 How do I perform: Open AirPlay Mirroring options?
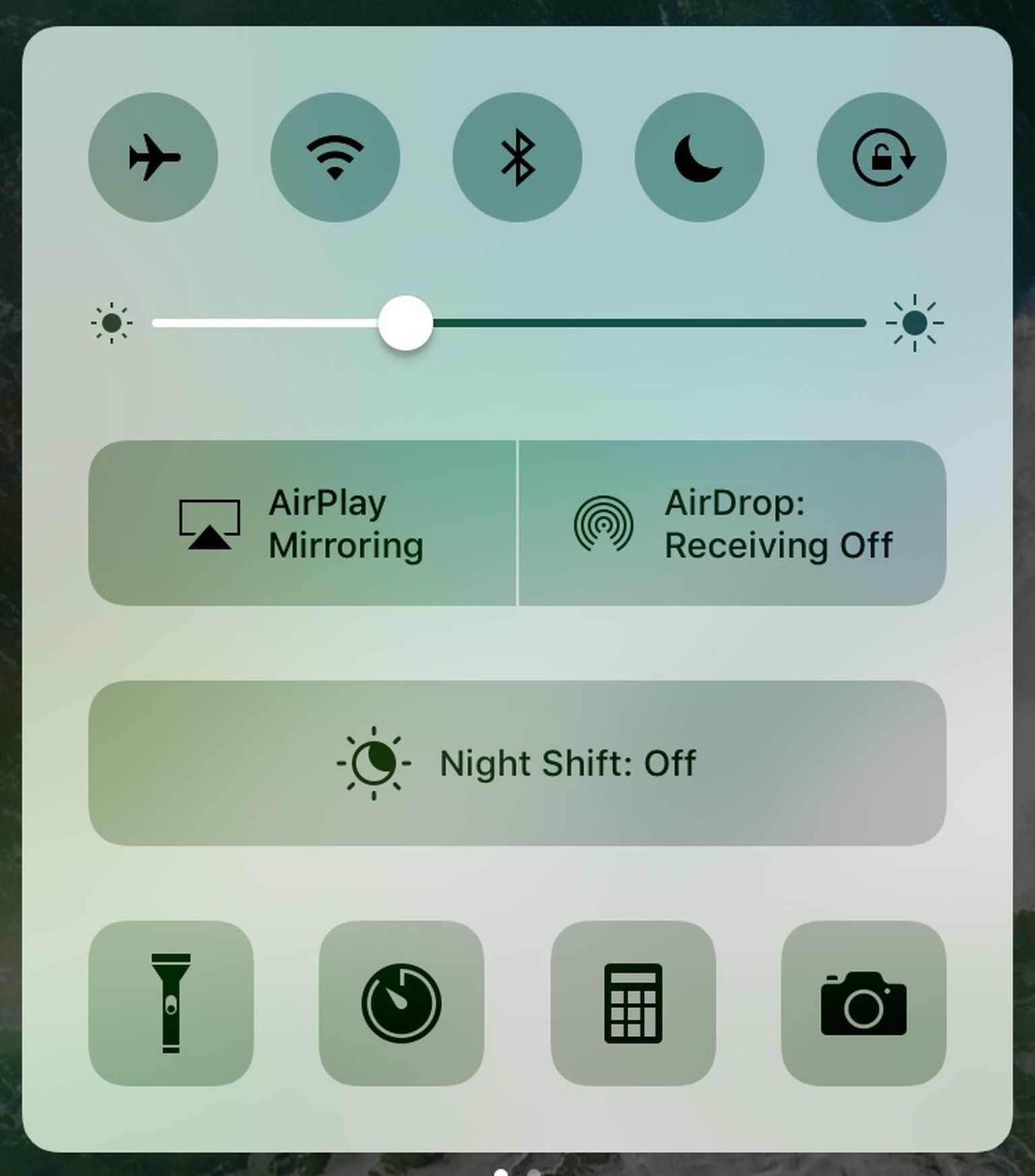tap(303, 523)
